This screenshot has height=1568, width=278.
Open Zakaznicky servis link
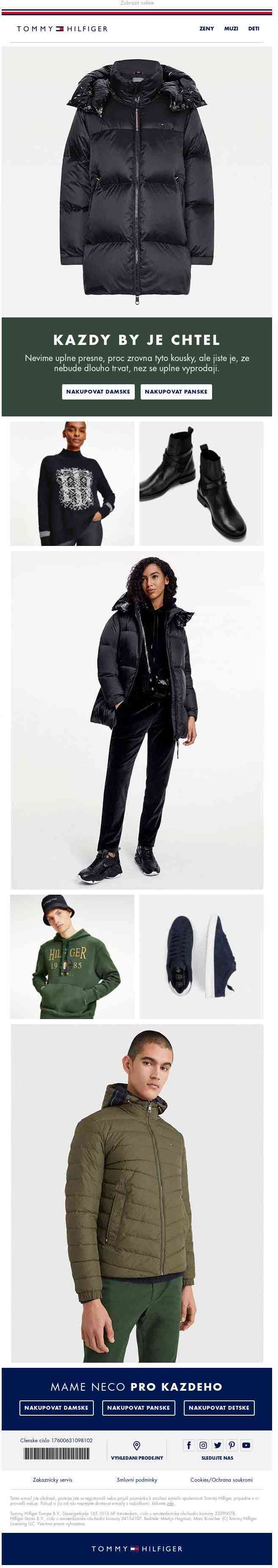(x=52, y=1480)
